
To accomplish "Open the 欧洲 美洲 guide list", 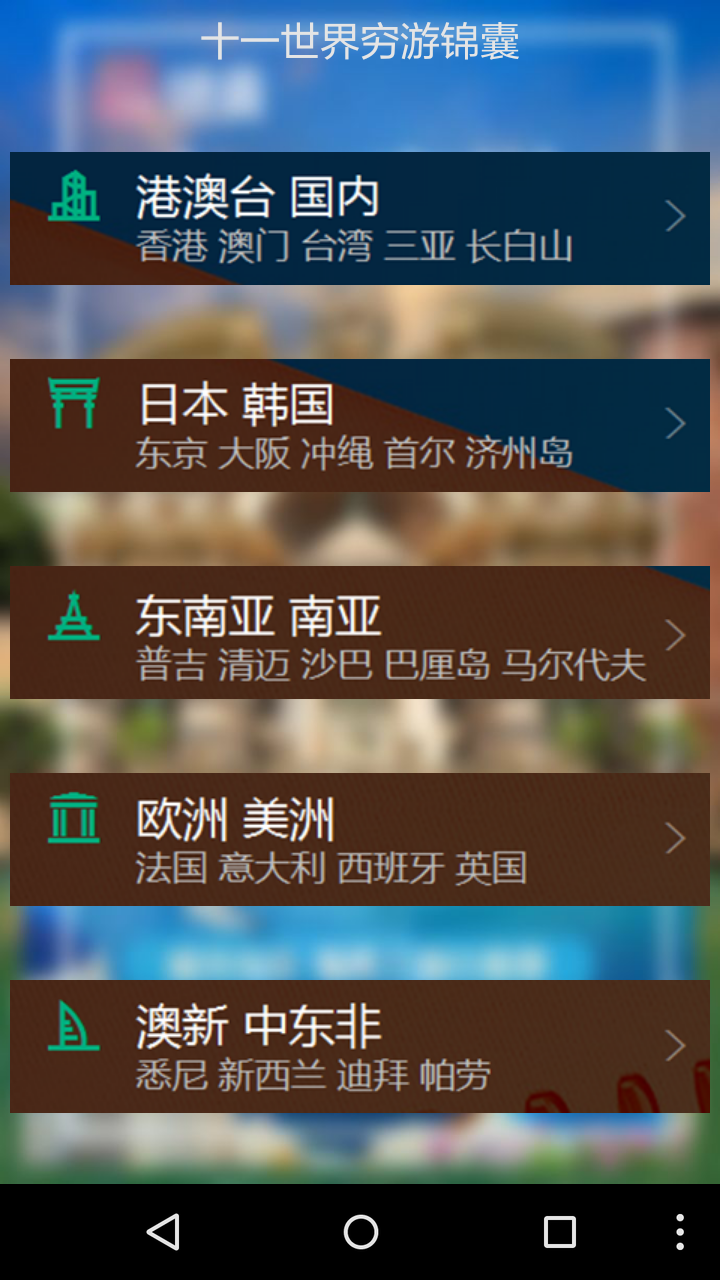I will 360,839.
